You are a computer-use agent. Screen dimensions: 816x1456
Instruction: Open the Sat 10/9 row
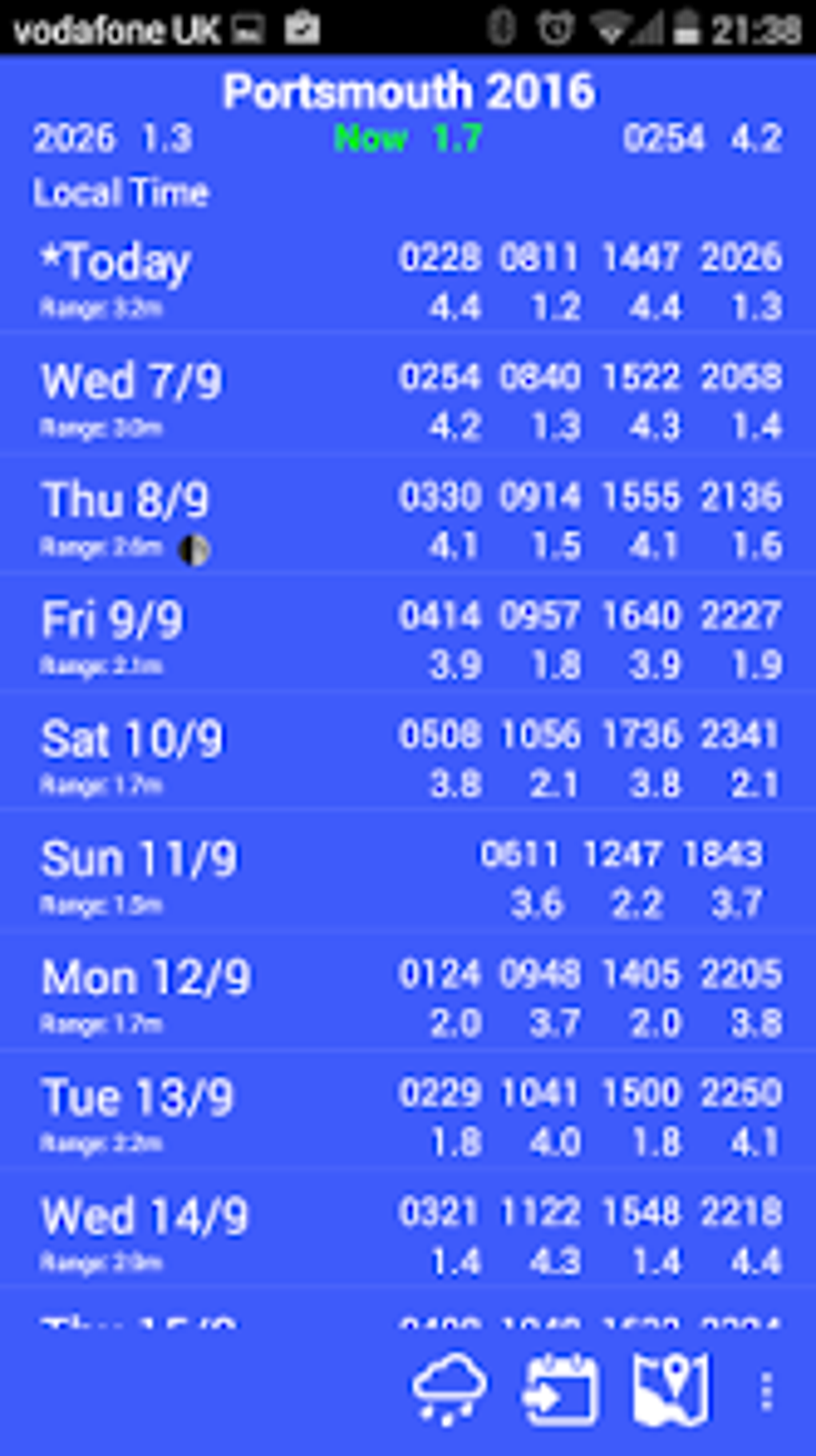coord(408,758)
